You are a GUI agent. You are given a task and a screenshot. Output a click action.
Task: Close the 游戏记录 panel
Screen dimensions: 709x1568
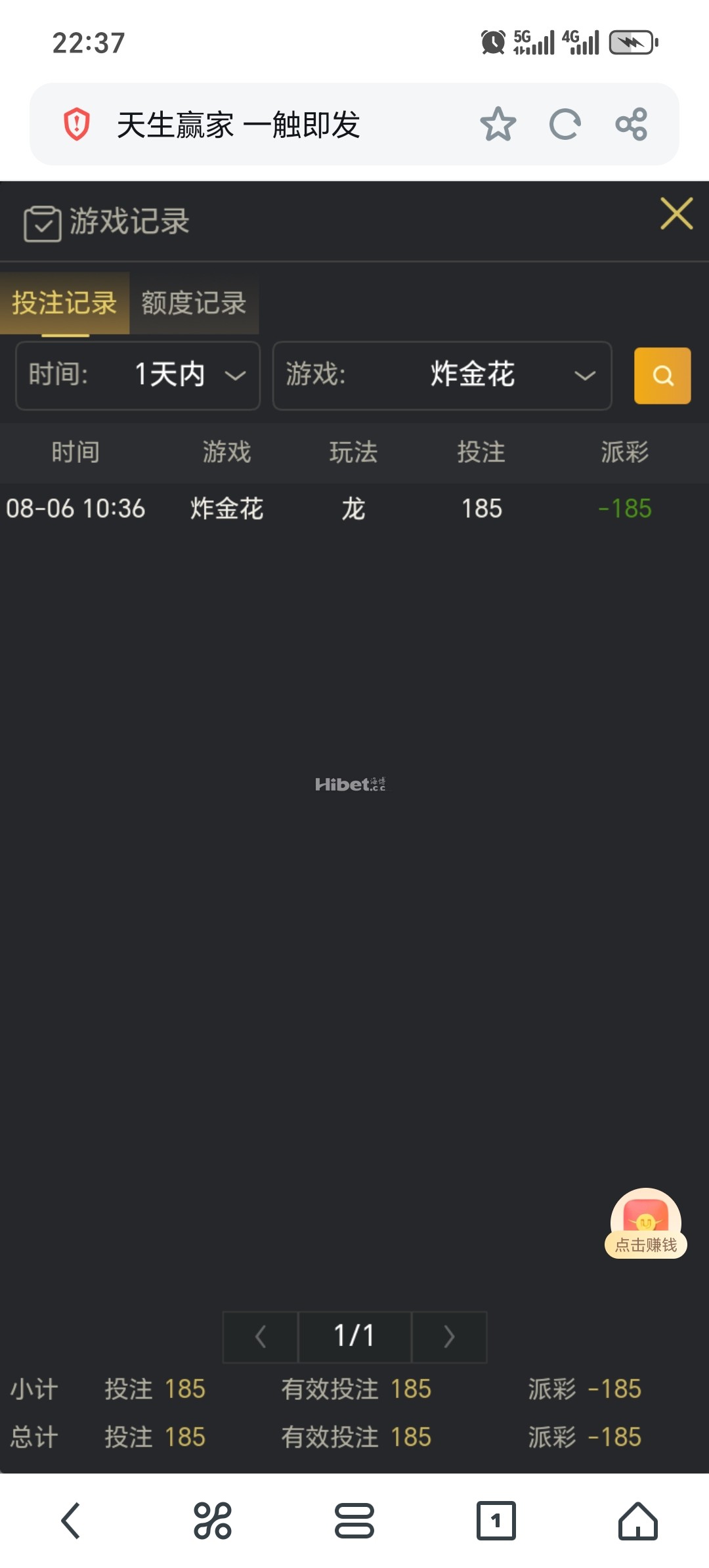point(676,214)
